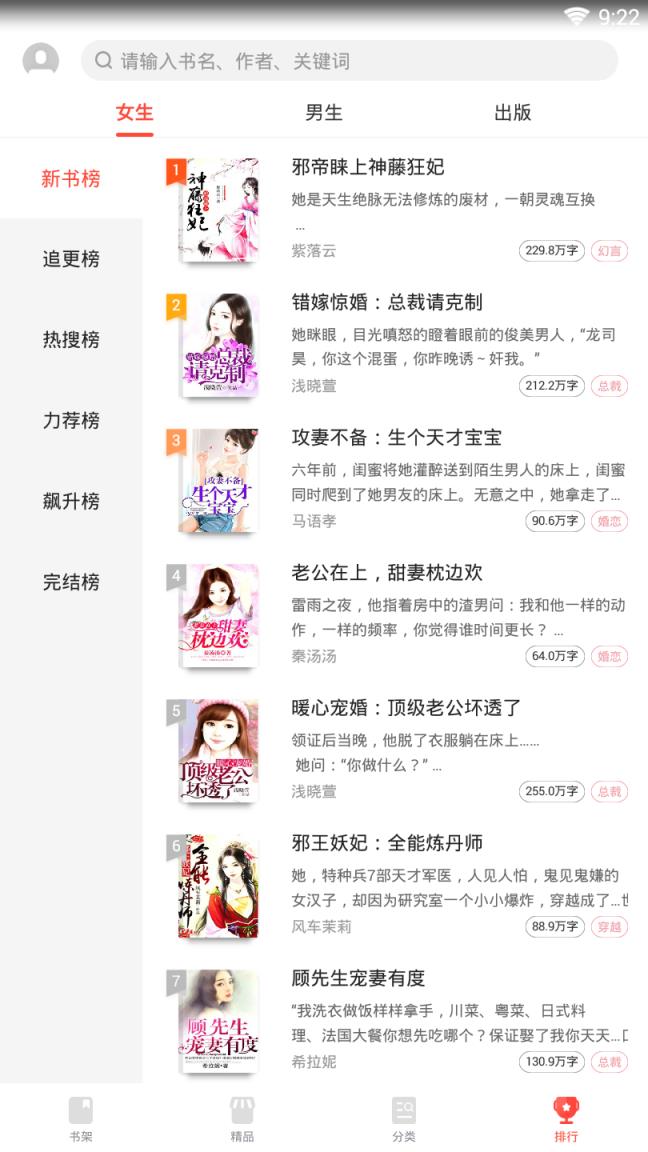Open 邪王妖妃:全能炼丹师
Image resolution: width=648 pixels, height=1152 pixels.
click(x=387, y=842)
